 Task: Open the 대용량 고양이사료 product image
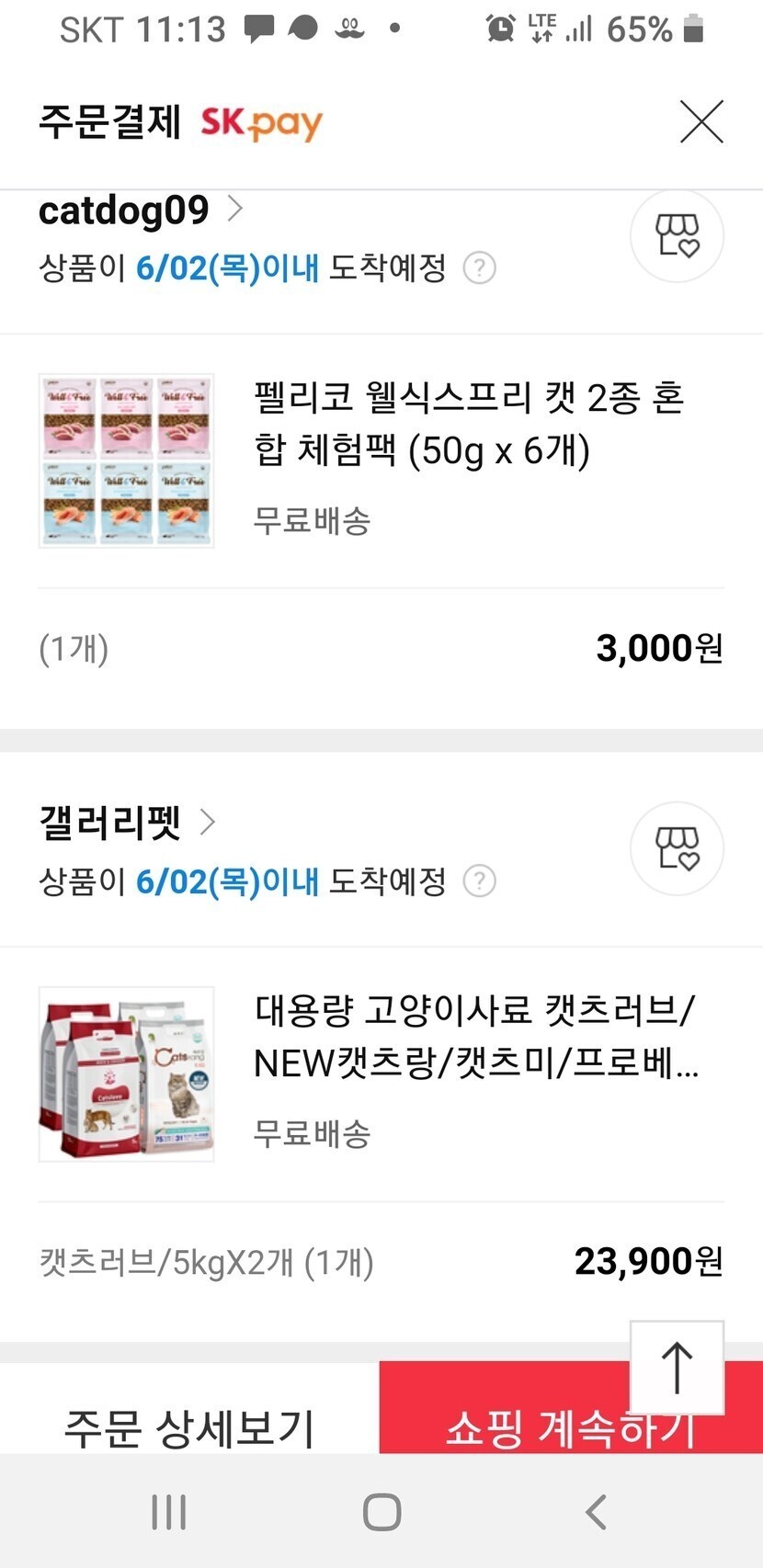(x=127, y=1074)
